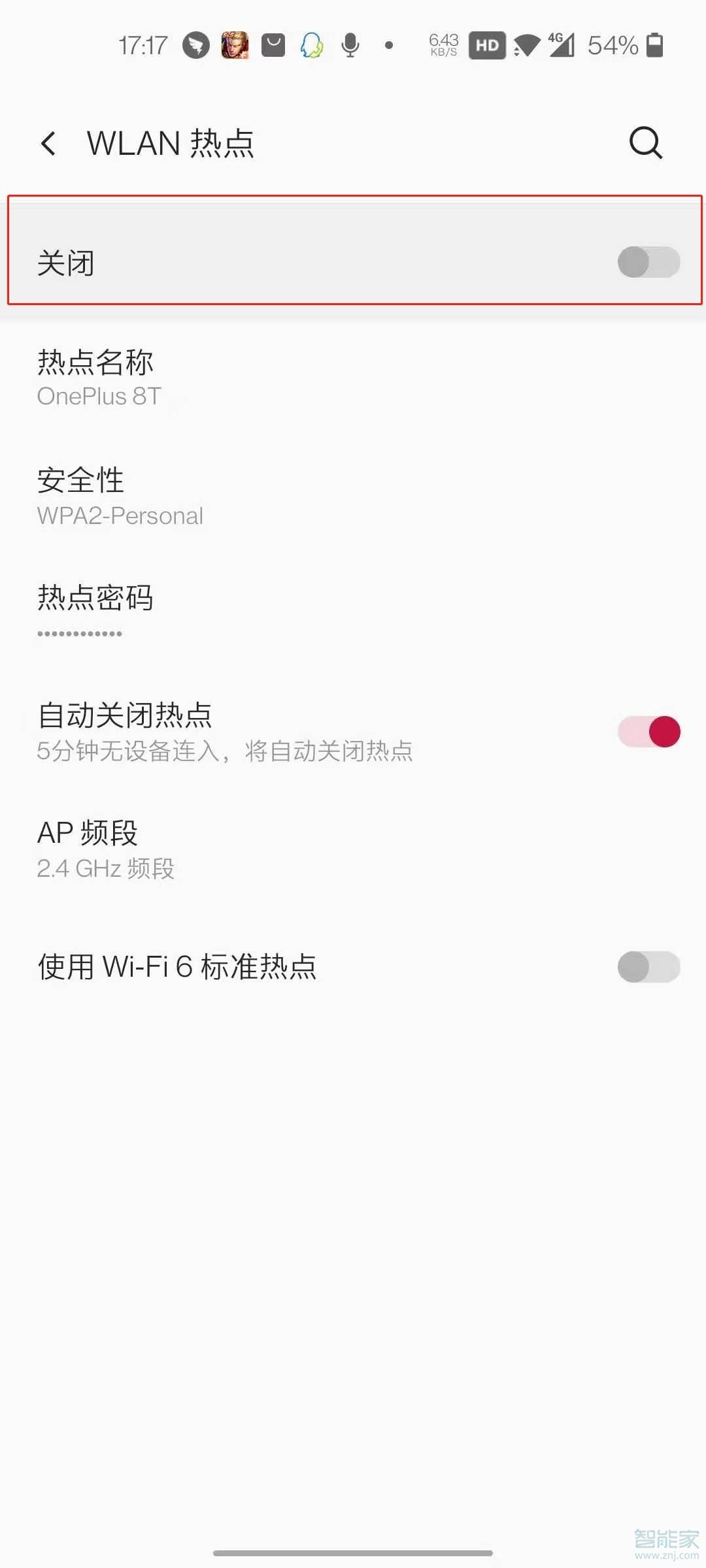Tap the back arrow to exit WLAN hotspot settings
The width and height of the screenshot is (706, 1568).
tap(49, 143)
